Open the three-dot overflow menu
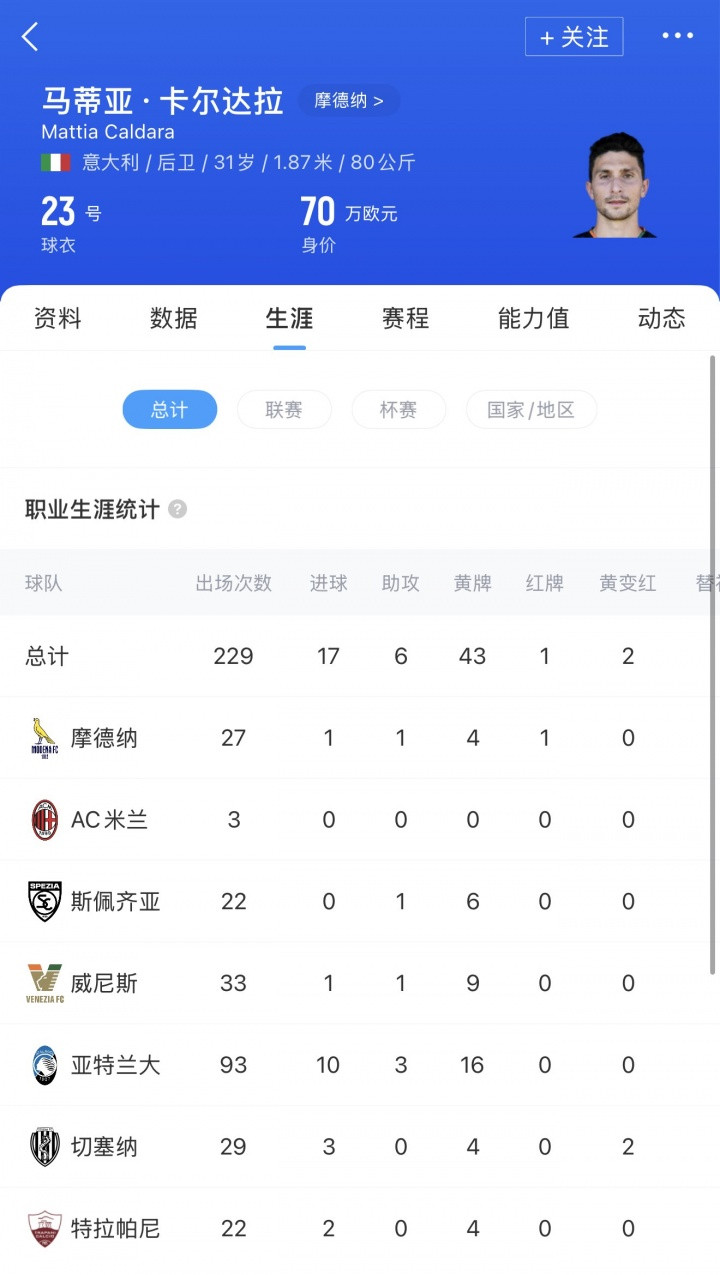 (677, 36)
